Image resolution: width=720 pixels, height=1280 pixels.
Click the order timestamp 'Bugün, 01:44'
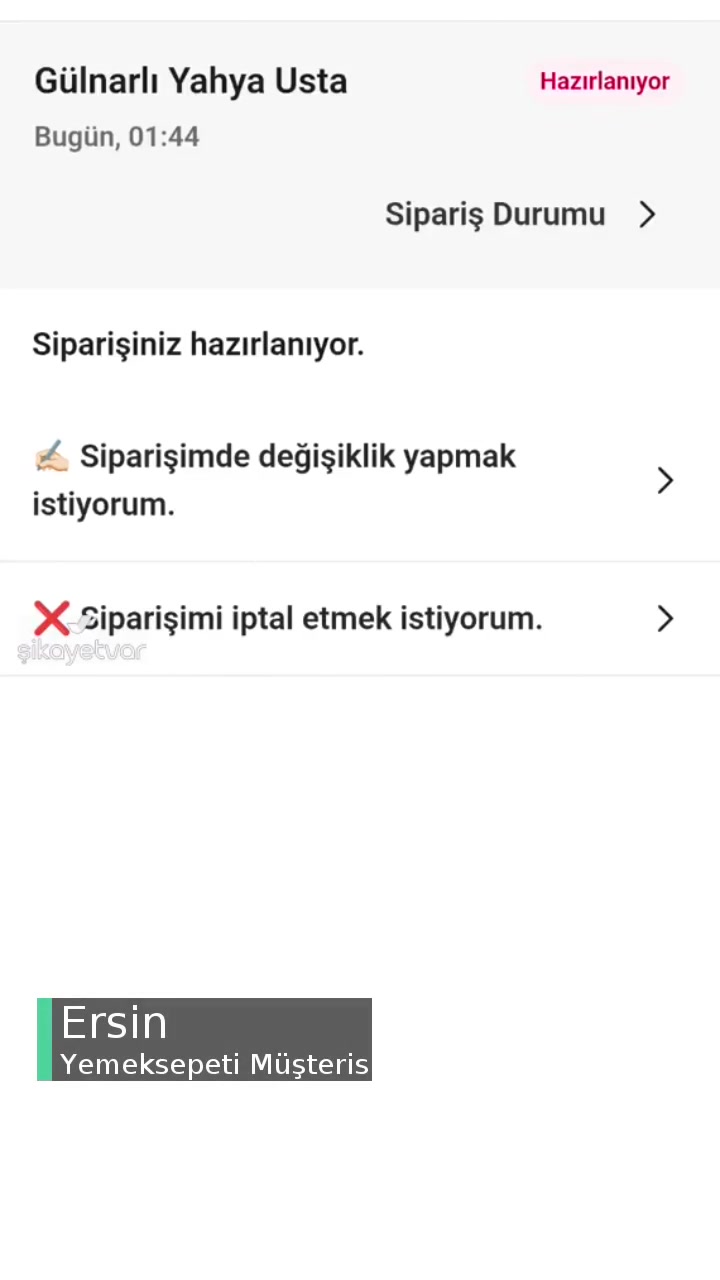tap(116, 136)
